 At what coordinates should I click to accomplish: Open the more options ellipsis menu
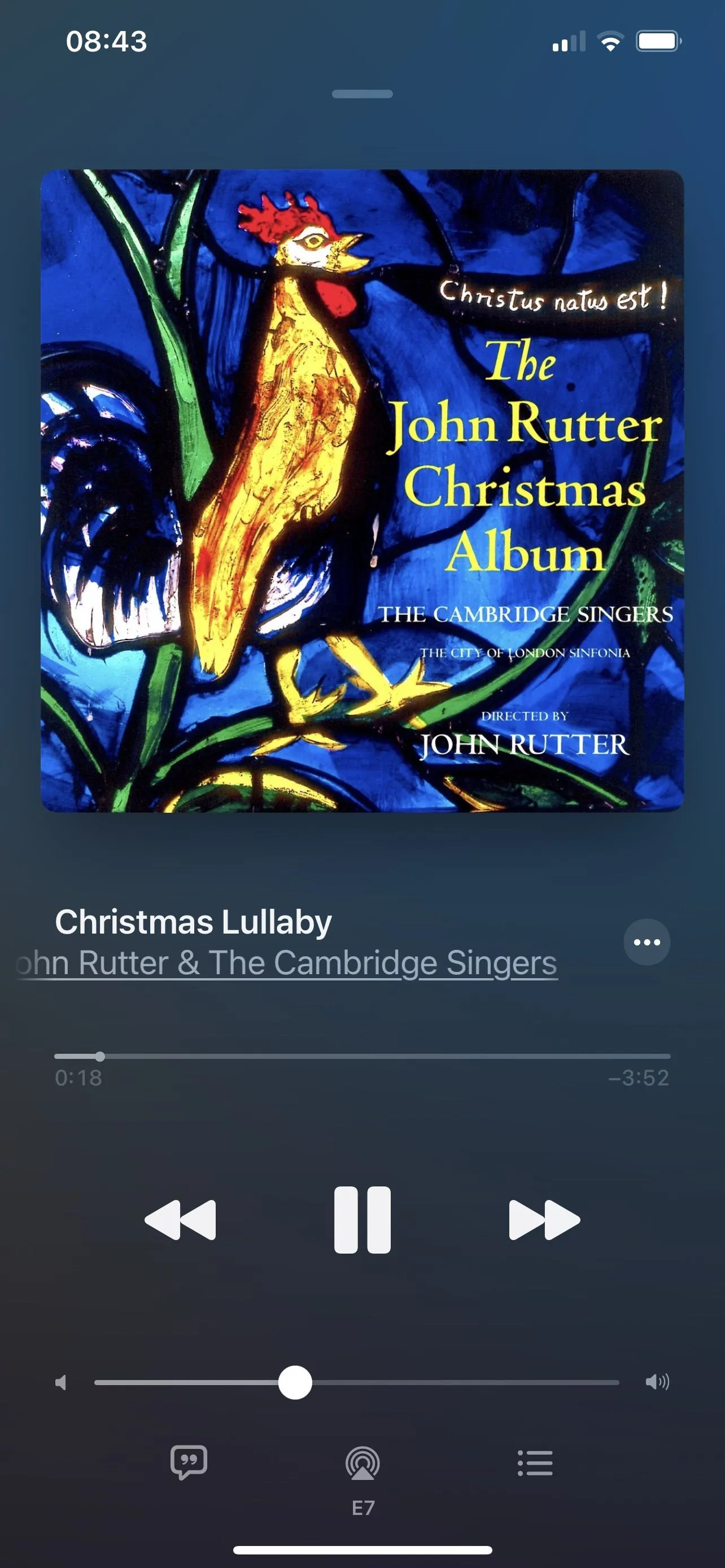click(647, 942)
